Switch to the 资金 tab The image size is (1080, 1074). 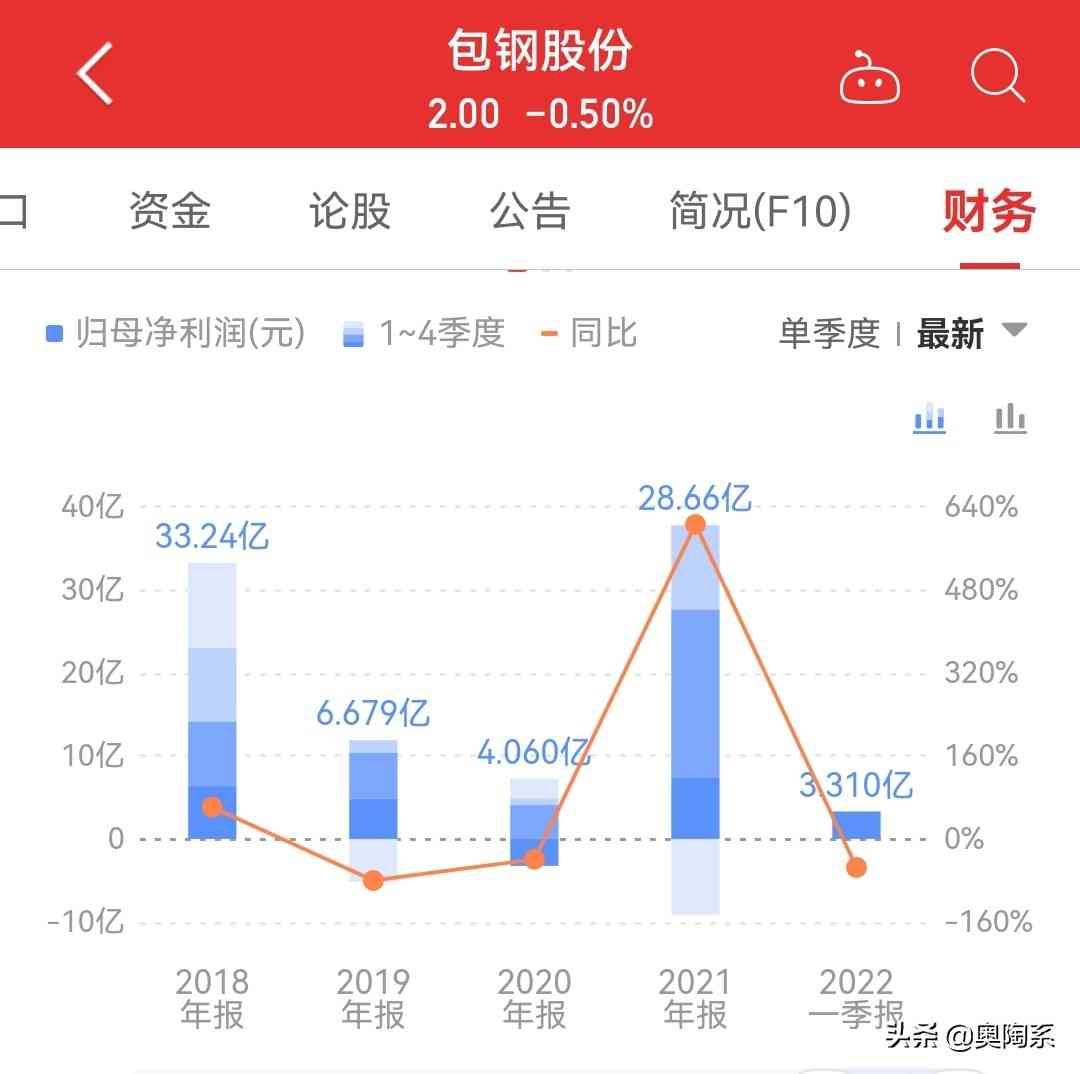pos(170,211)
